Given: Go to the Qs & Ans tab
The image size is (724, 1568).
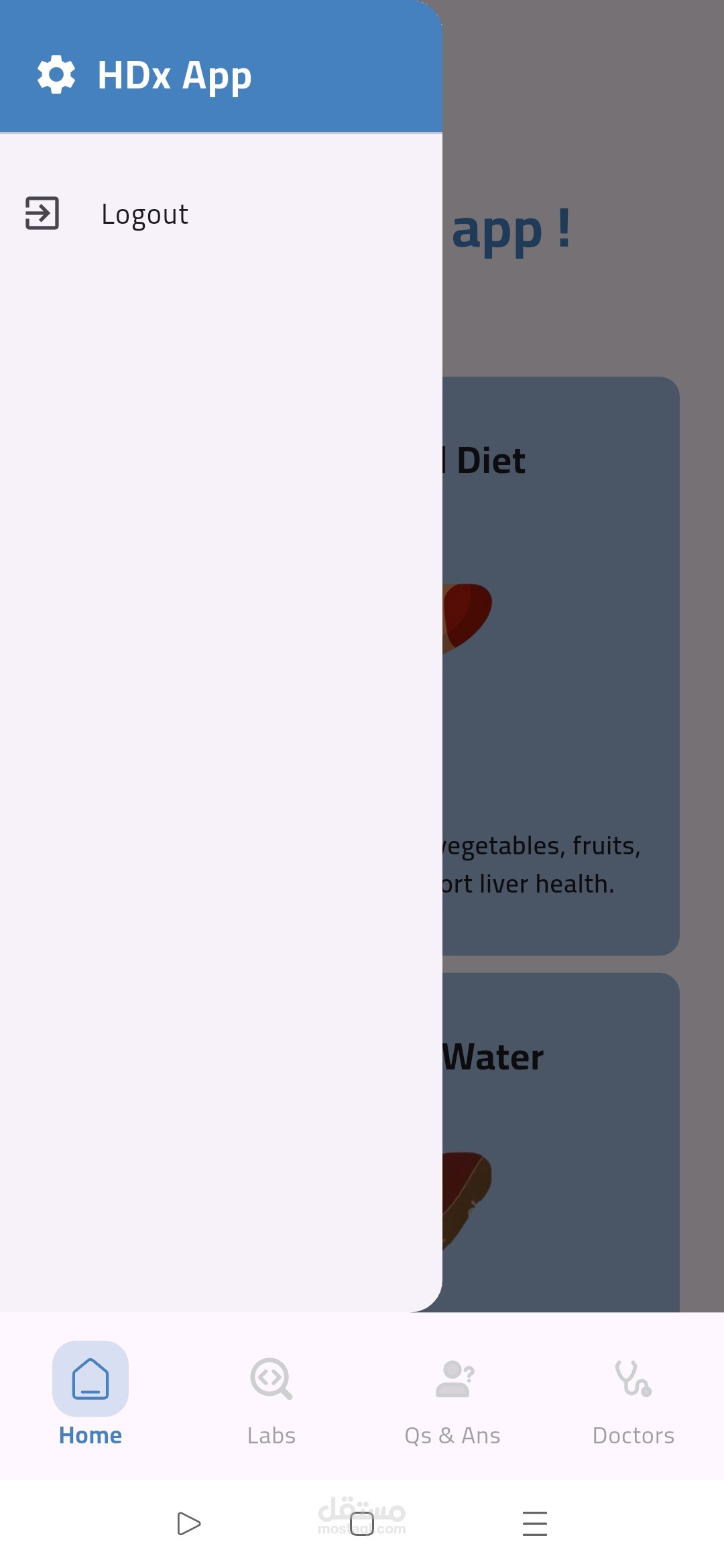Looking at the screenshot, I should tap(452, 1395).
